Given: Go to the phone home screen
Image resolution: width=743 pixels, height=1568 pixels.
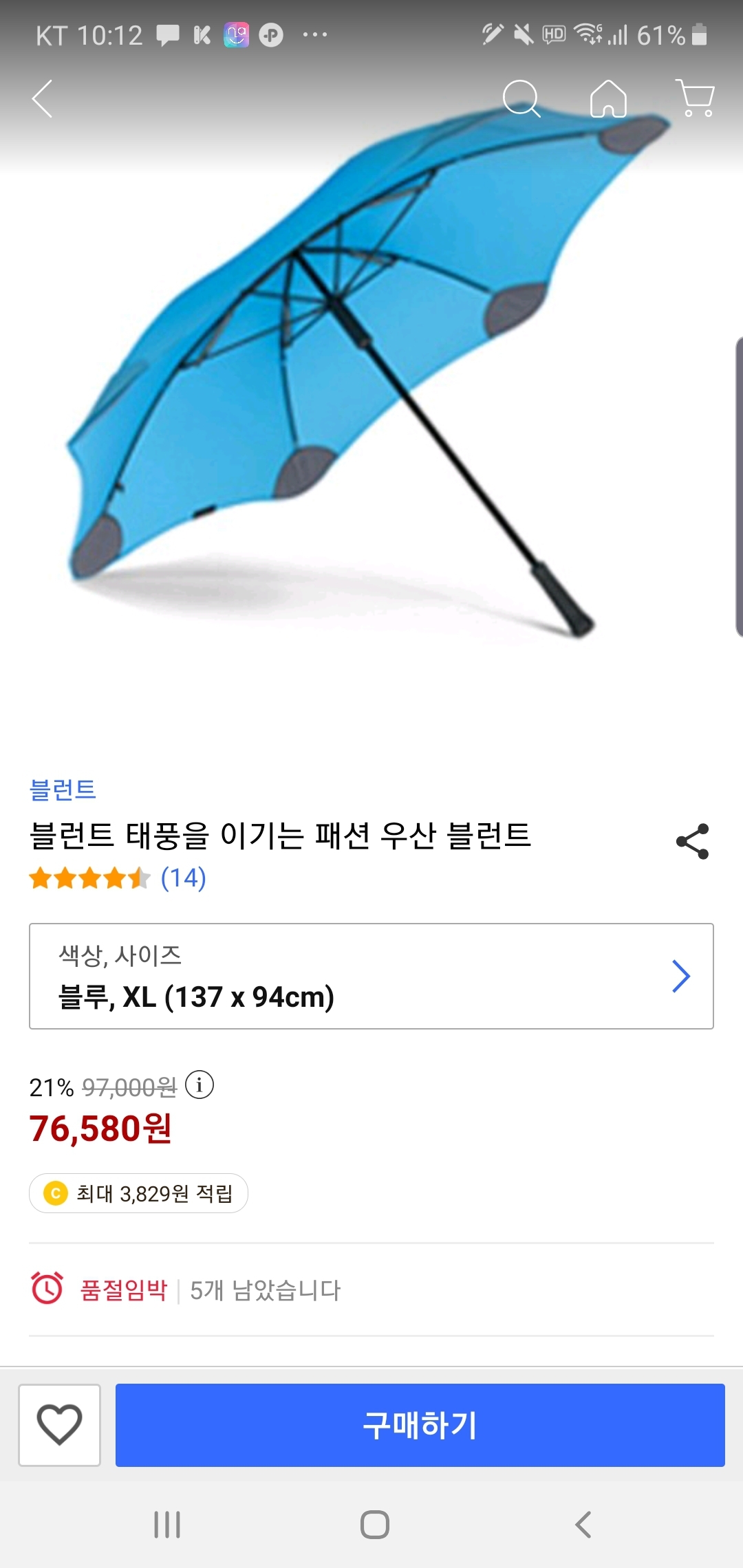Looking at the screenshot, I should (374, 1525).
